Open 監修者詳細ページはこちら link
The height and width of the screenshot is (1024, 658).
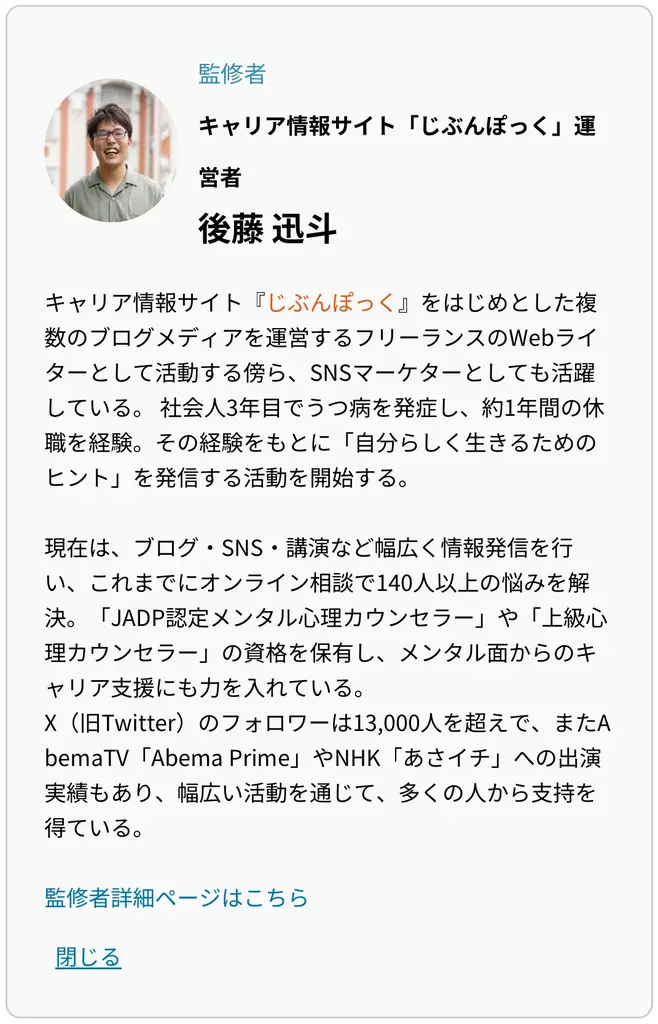coord(176,897)
